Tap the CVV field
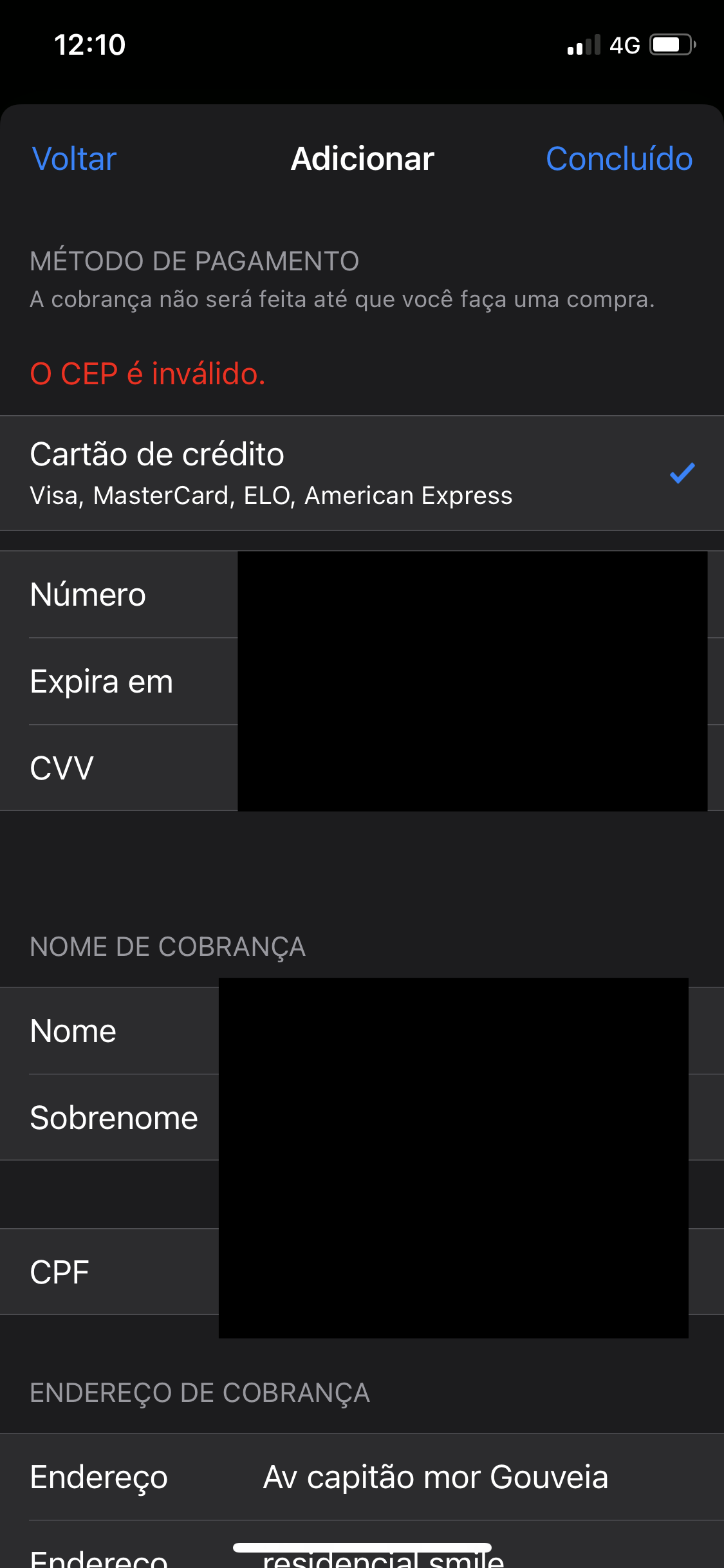 362,768
